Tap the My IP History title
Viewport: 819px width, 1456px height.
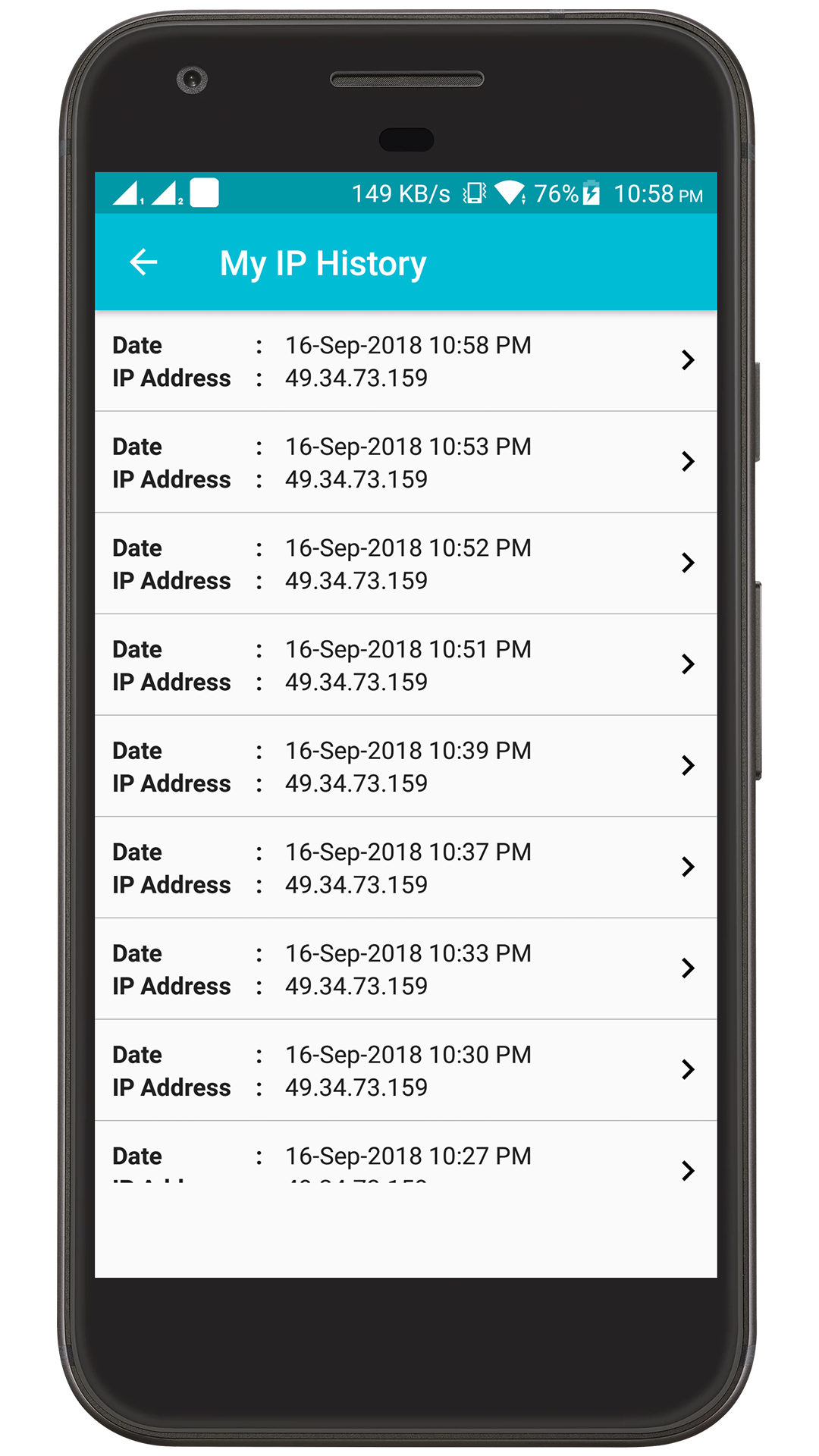322,263
